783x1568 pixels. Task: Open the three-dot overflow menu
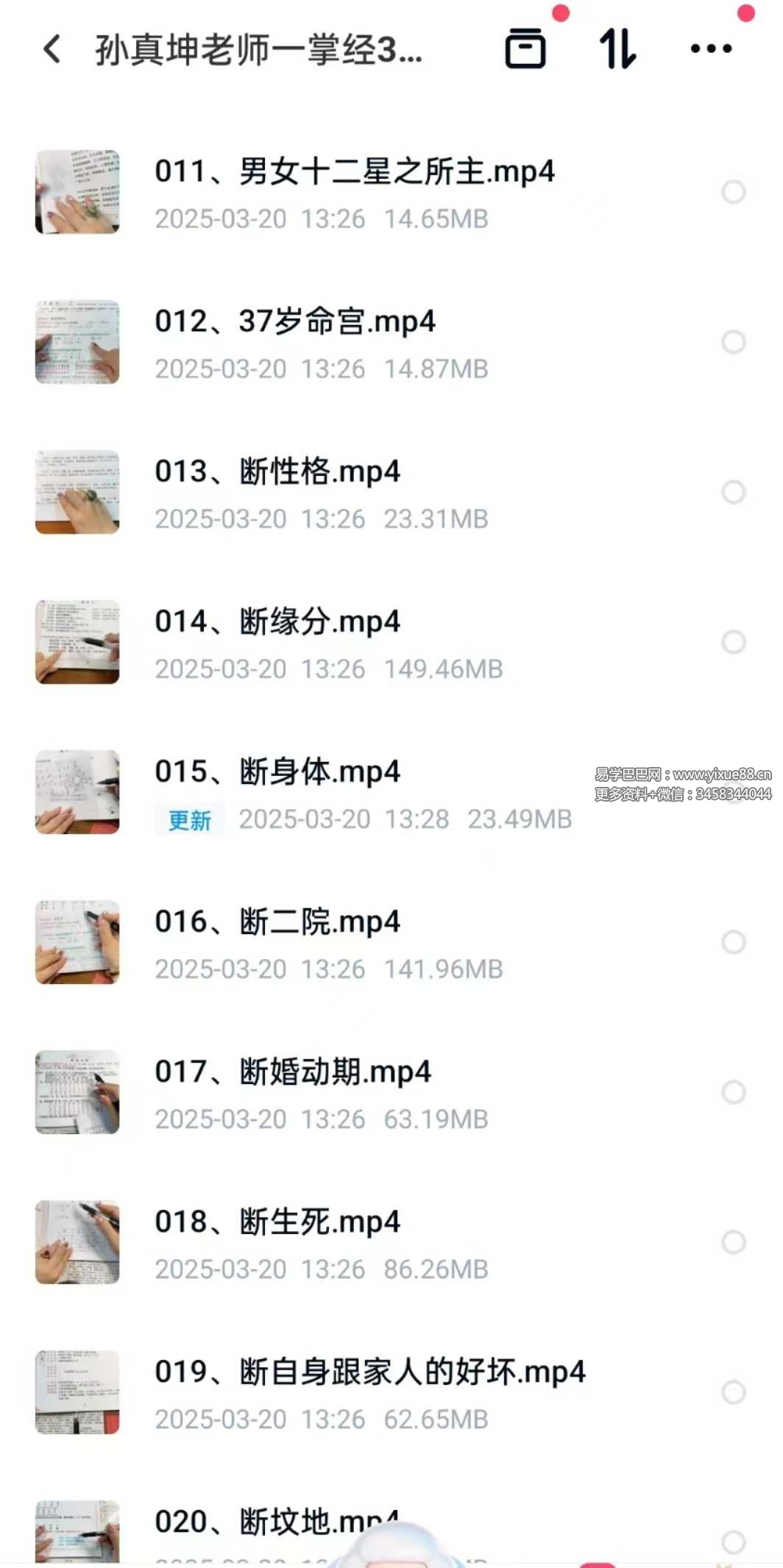click(711, 49)
